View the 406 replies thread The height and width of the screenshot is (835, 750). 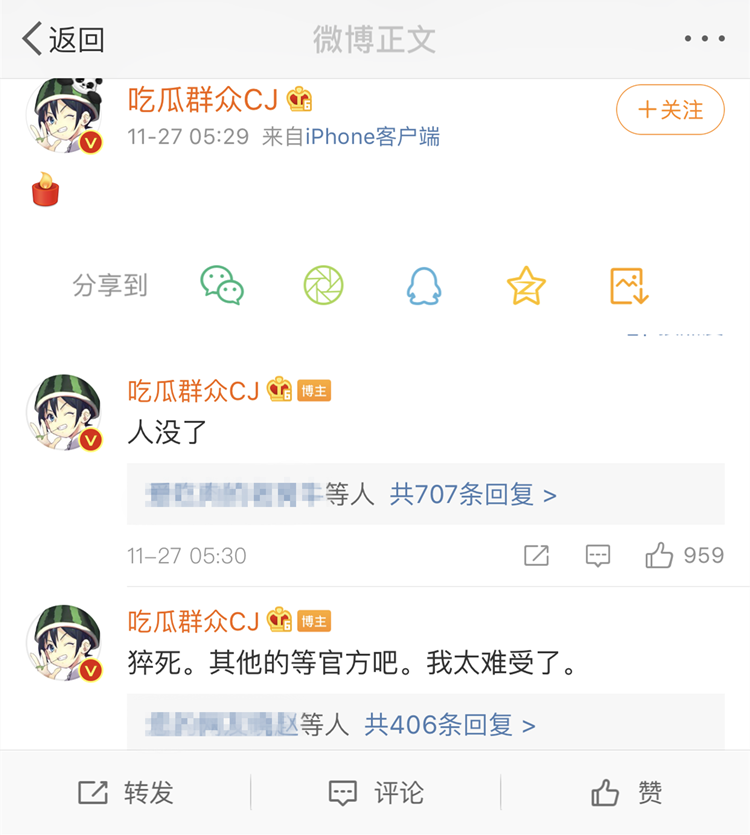[449, 724]
